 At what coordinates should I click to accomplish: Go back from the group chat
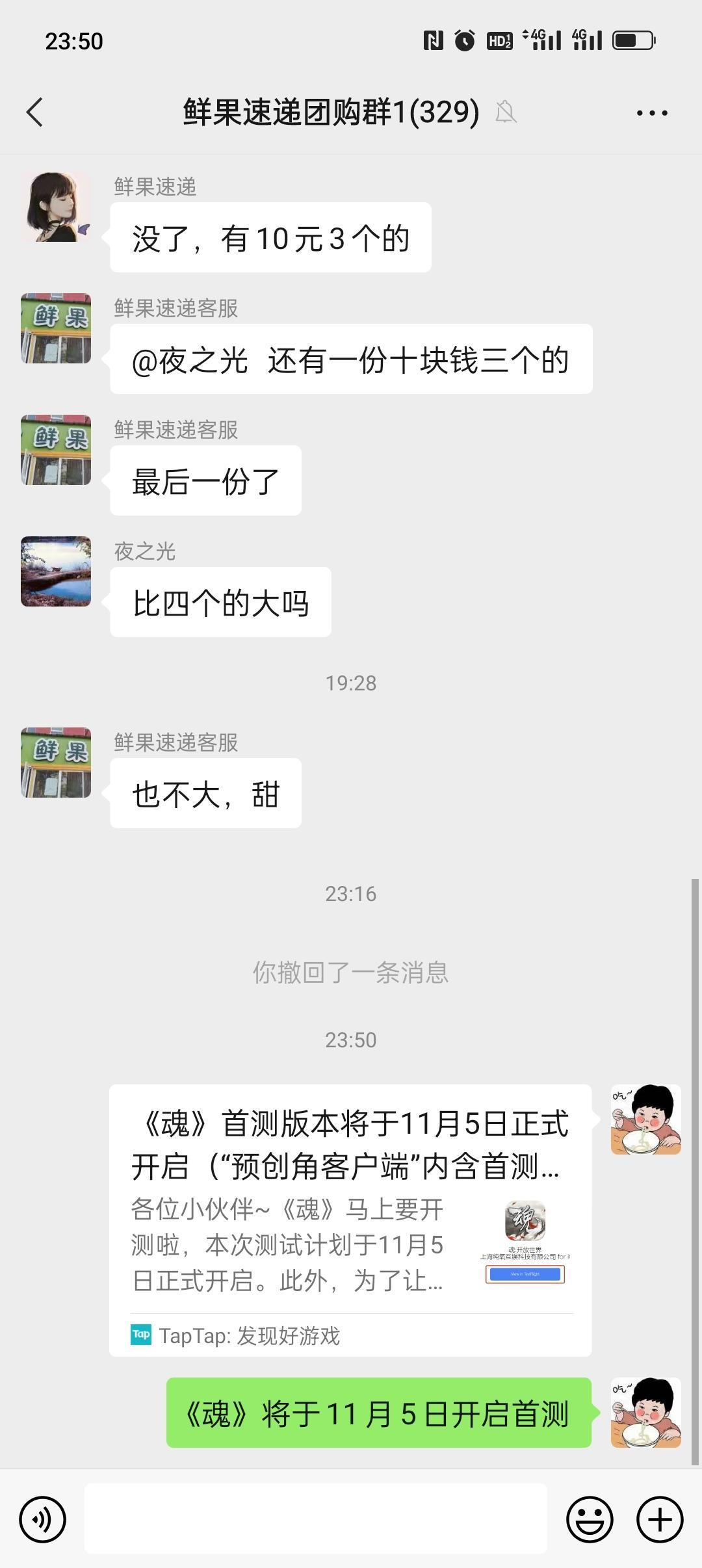(35, 112)
